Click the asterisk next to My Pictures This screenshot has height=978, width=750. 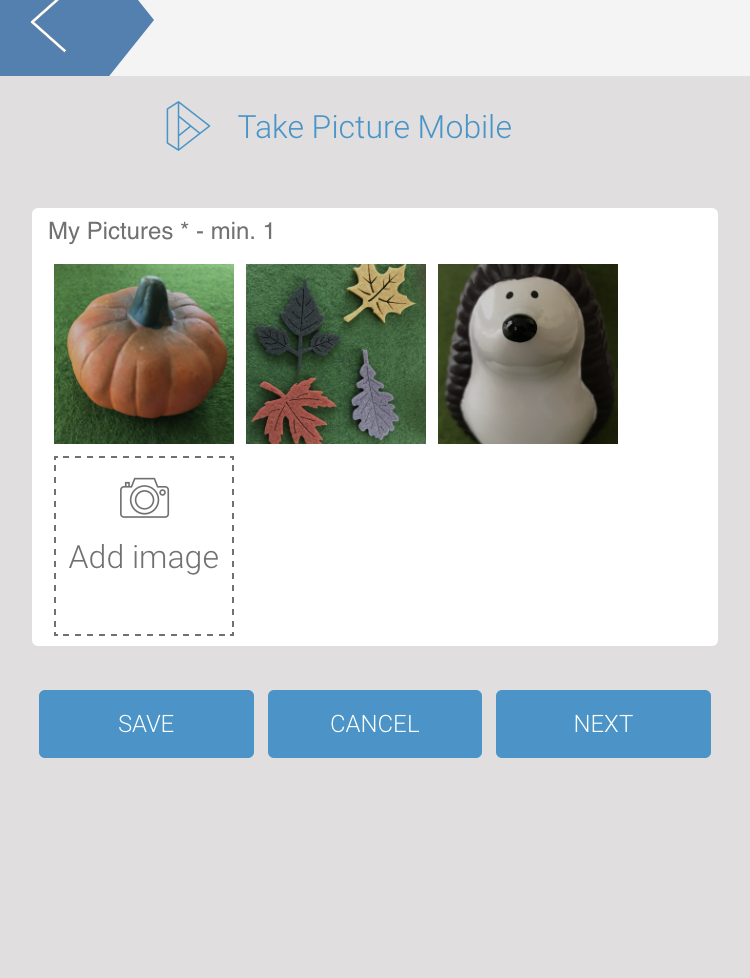click(x=184, y=231)
